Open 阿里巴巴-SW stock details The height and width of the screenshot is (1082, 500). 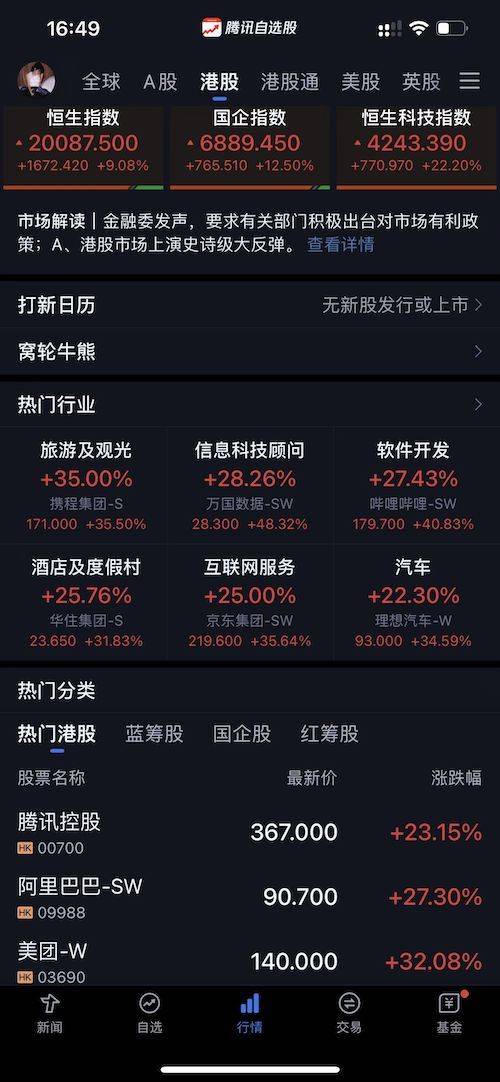pyautogui.click(x=250, y=897)
